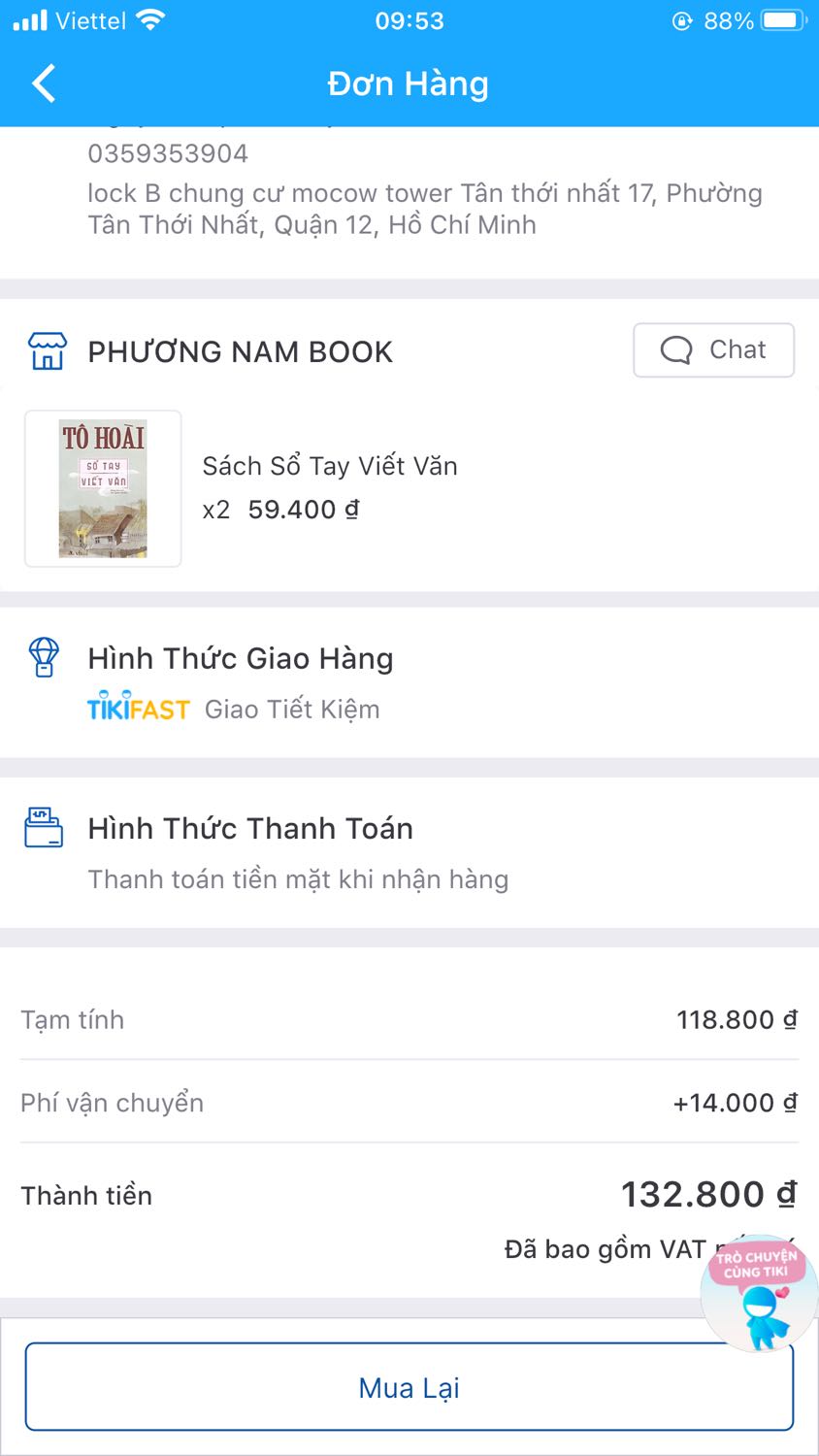Open the Trò Chuyện Cùng Tiki chat bubble

point(757,1293)
